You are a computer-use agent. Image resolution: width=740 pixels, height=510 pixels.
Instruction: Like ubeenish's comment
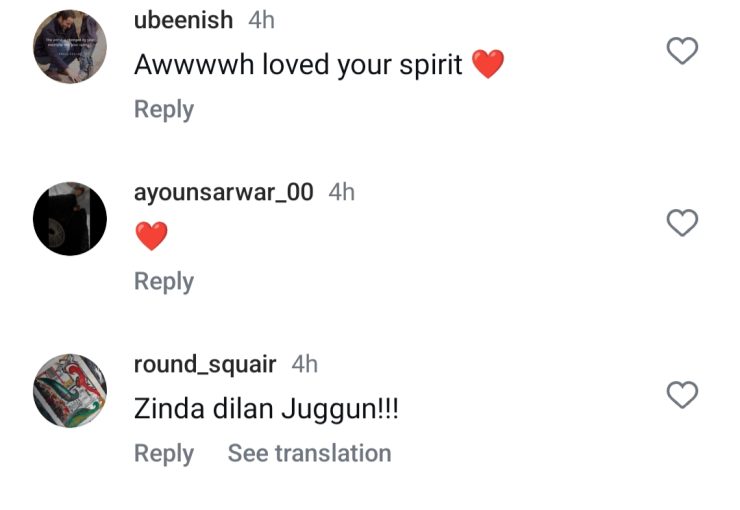click(x=682, y=50)
